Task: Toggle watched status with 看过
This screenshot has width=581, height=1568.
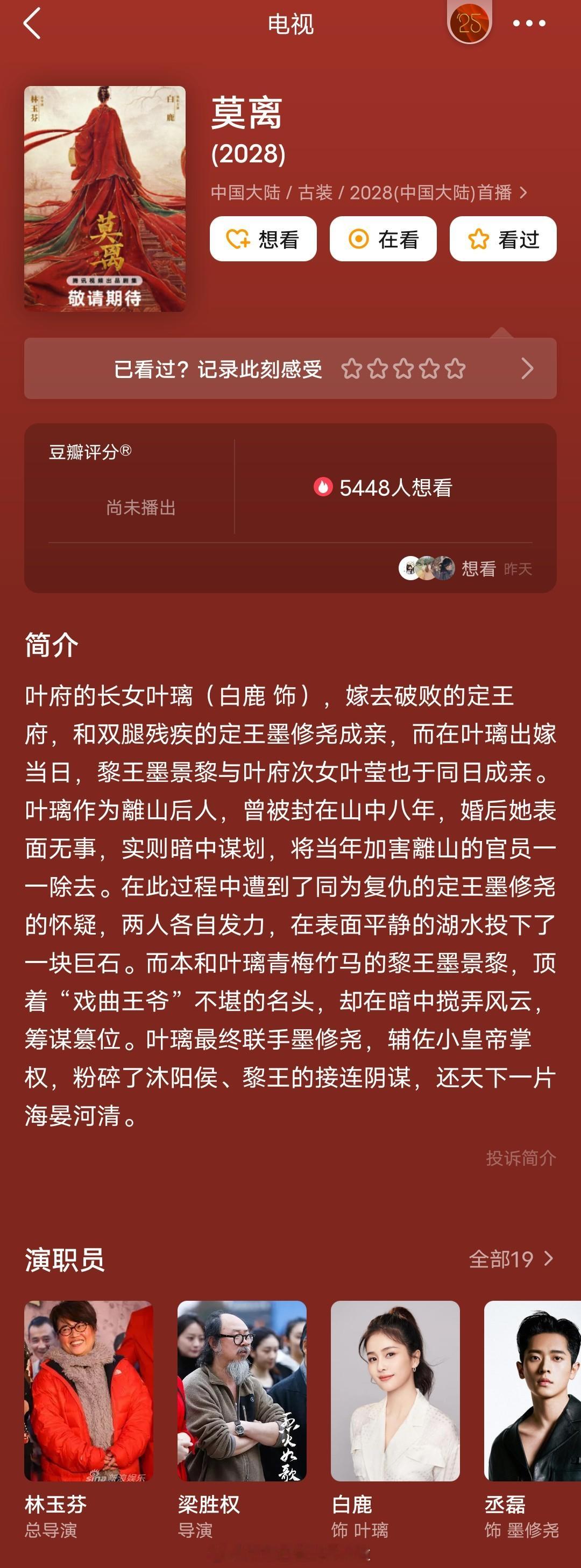Action: [502, 239]
